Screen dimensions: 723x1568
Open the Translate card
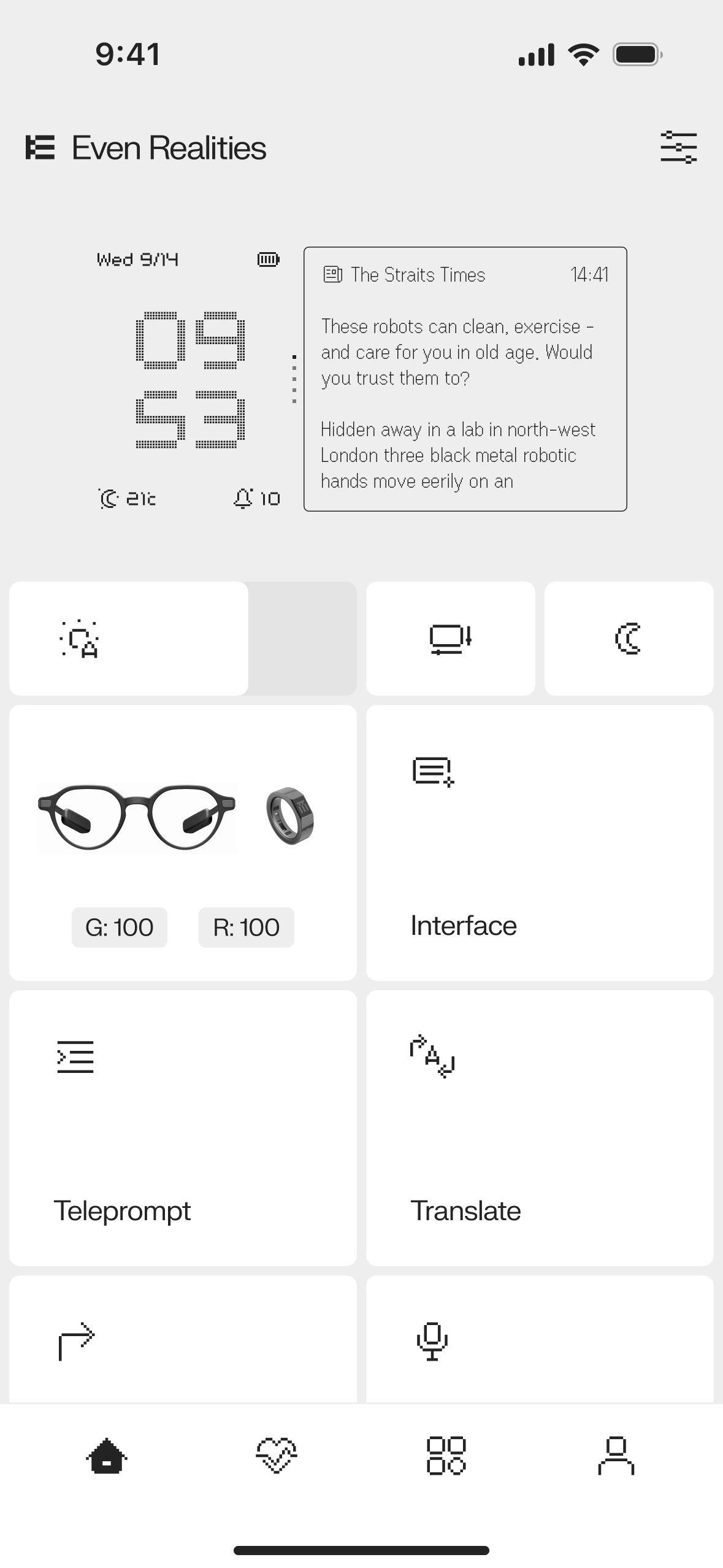tap(540, 1128)
